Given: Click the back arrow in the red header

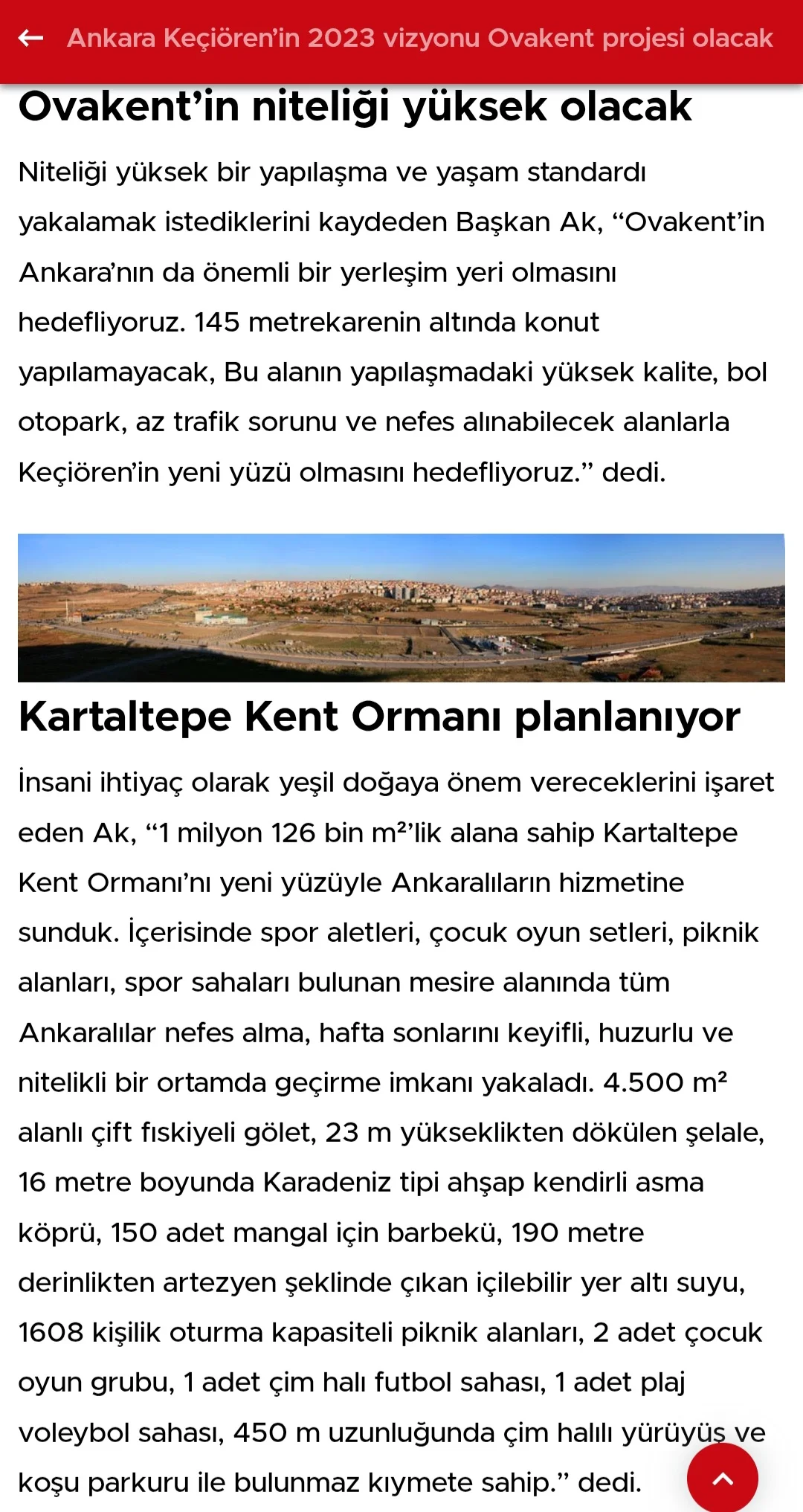Looking at the screenshot, I should tap(32, 39).
